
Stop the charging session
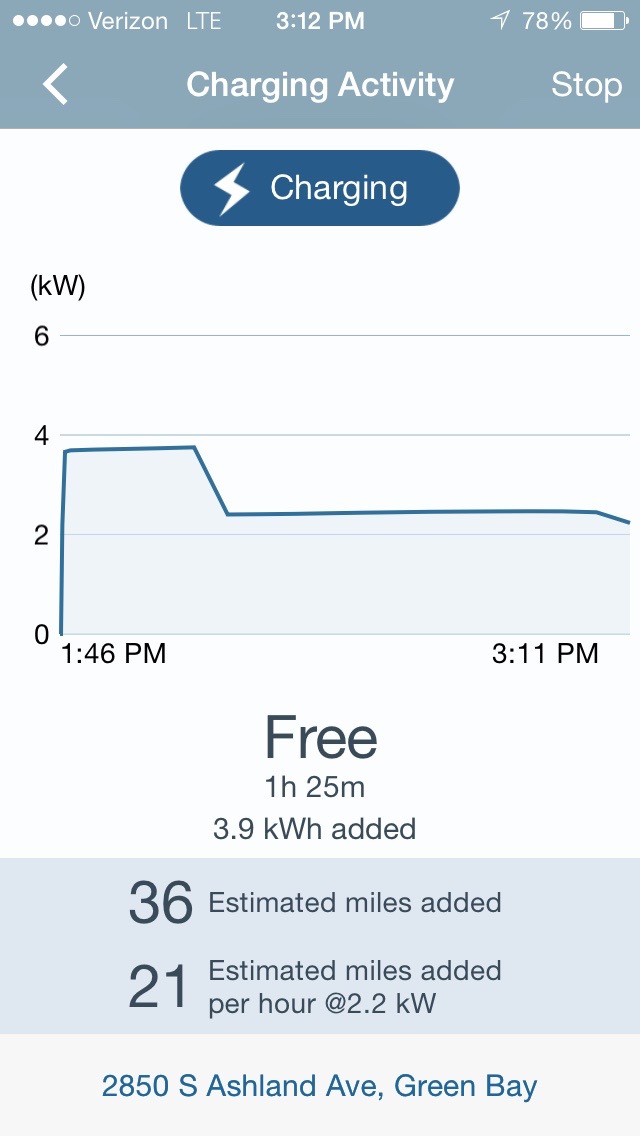(586, 85)
